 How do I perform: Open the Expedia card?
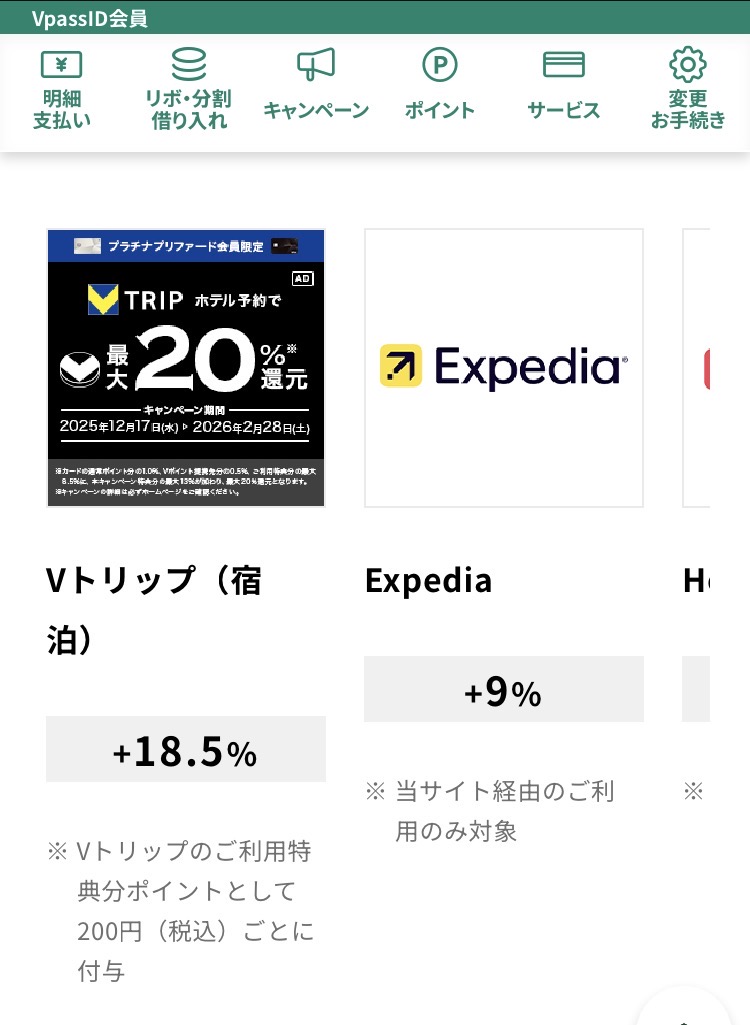[504, 368]
